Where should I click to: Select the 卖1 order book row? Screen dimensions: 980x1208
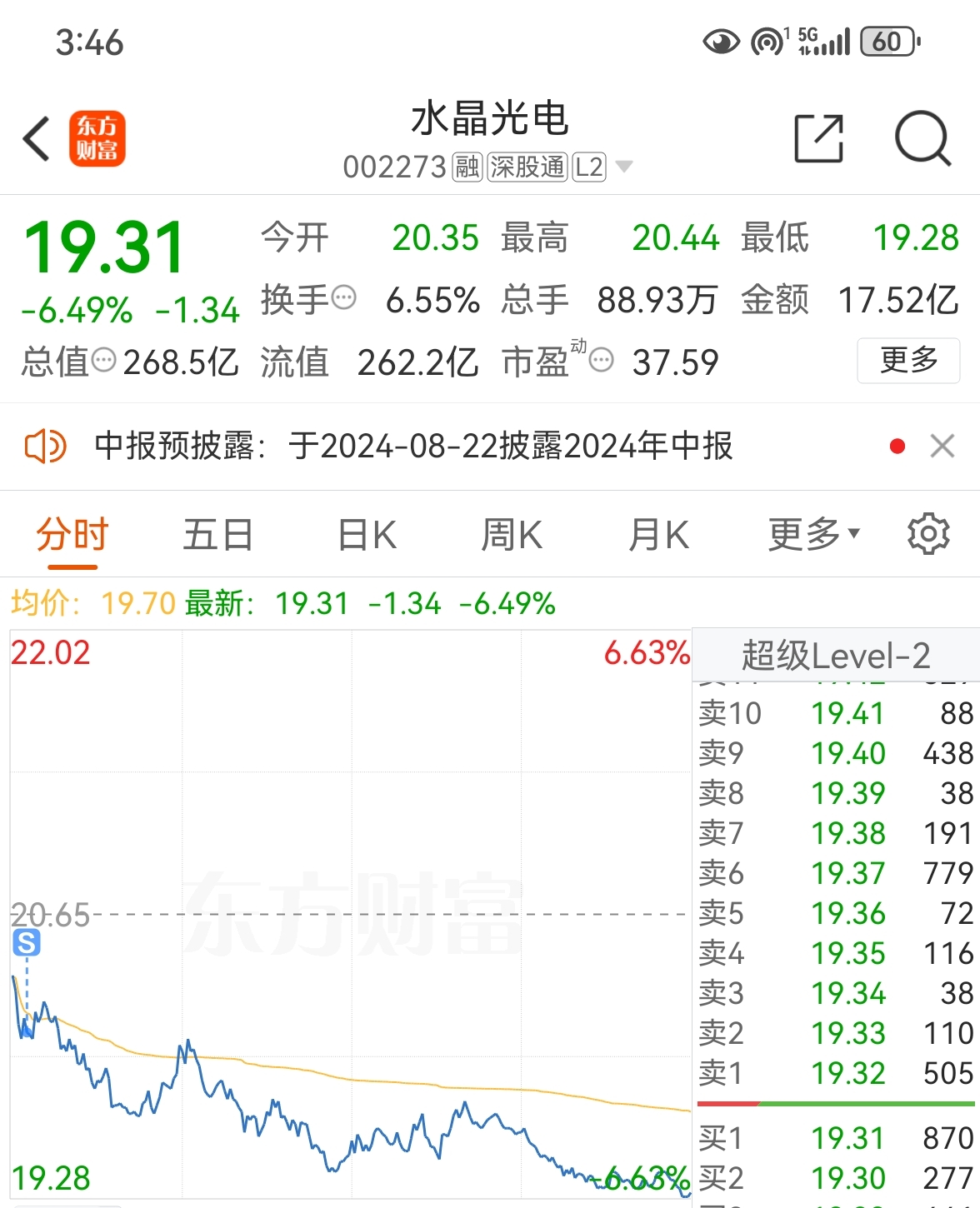point(833,1073)
